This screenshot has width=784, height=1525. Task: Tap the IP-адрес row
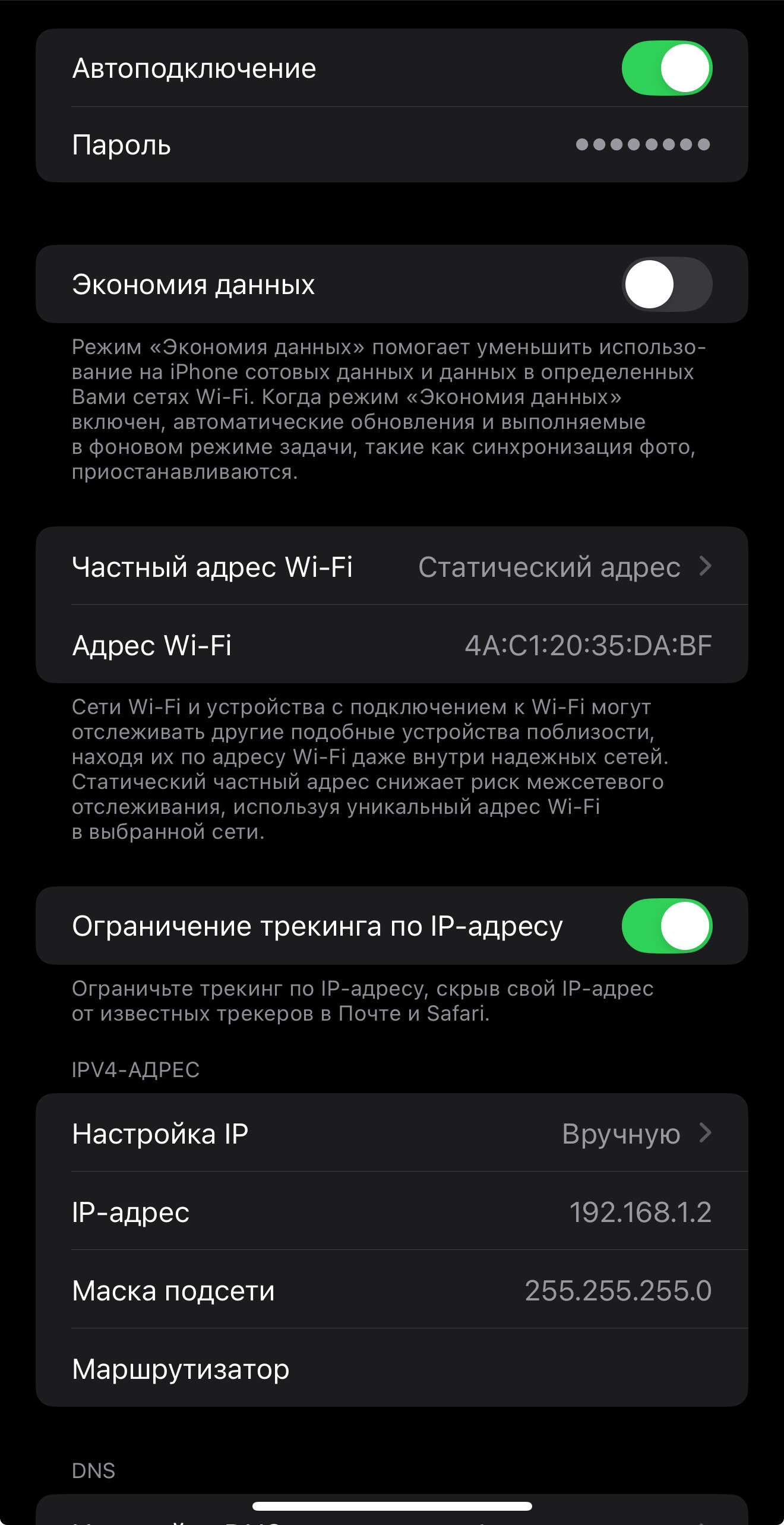click(391, 1211)
